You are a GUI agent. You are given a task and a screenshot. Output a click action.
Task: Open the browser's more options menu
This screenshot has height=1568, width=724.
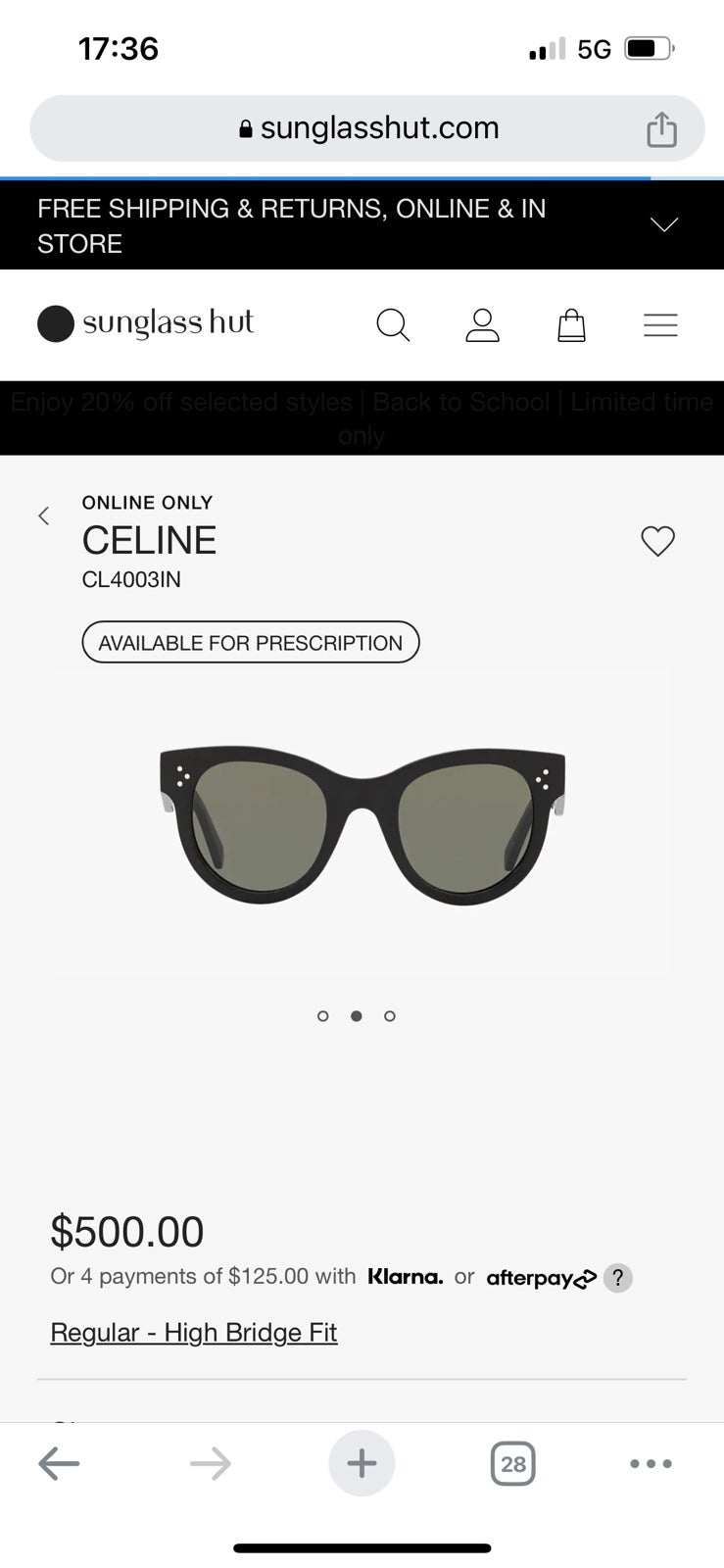click(651, 1464)
